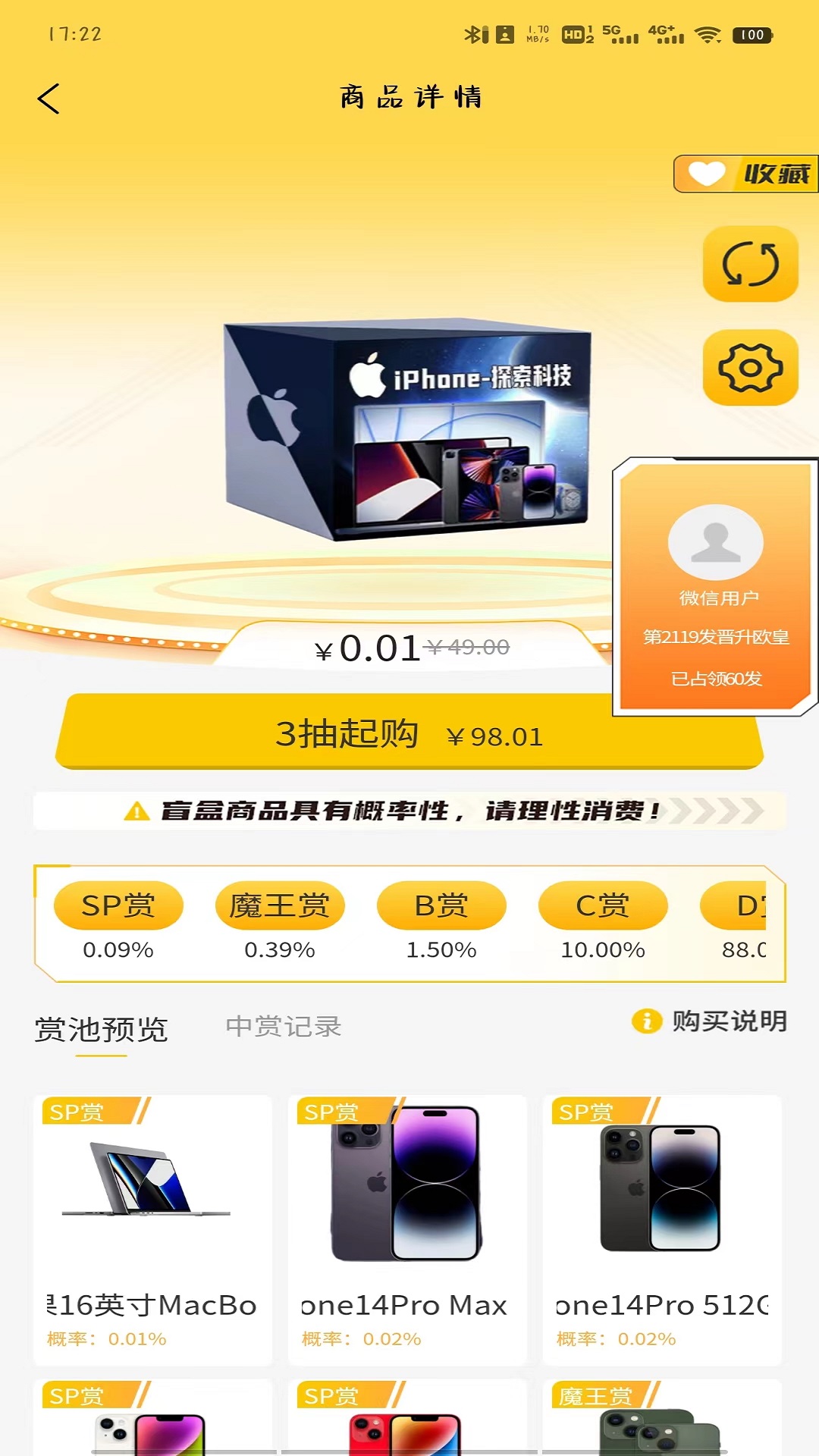
Task: Tap the refresh arrows icon
Action: coord(750,264)
